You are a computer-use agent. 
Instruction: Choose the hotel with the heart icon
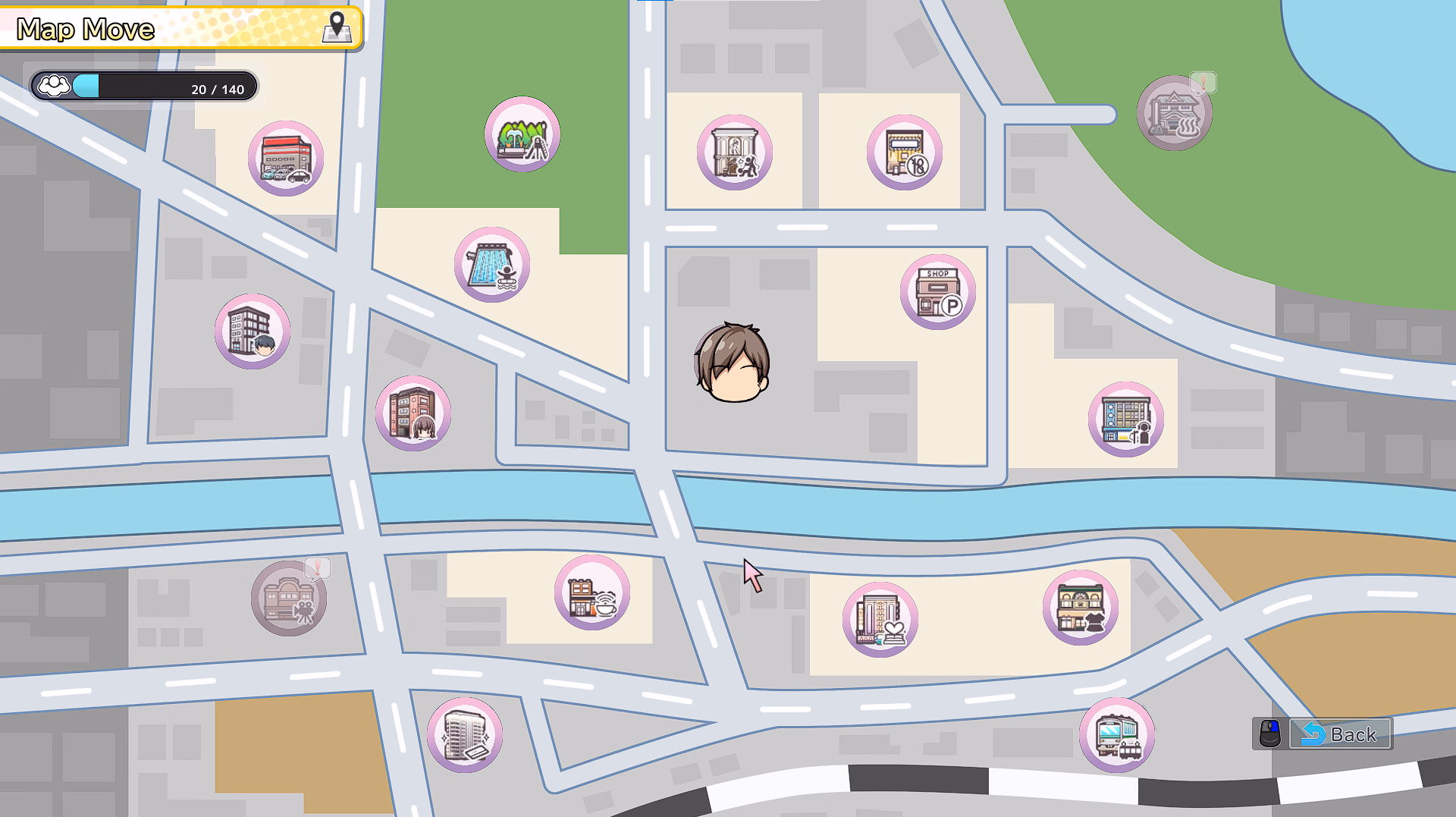tap(880, 621)
